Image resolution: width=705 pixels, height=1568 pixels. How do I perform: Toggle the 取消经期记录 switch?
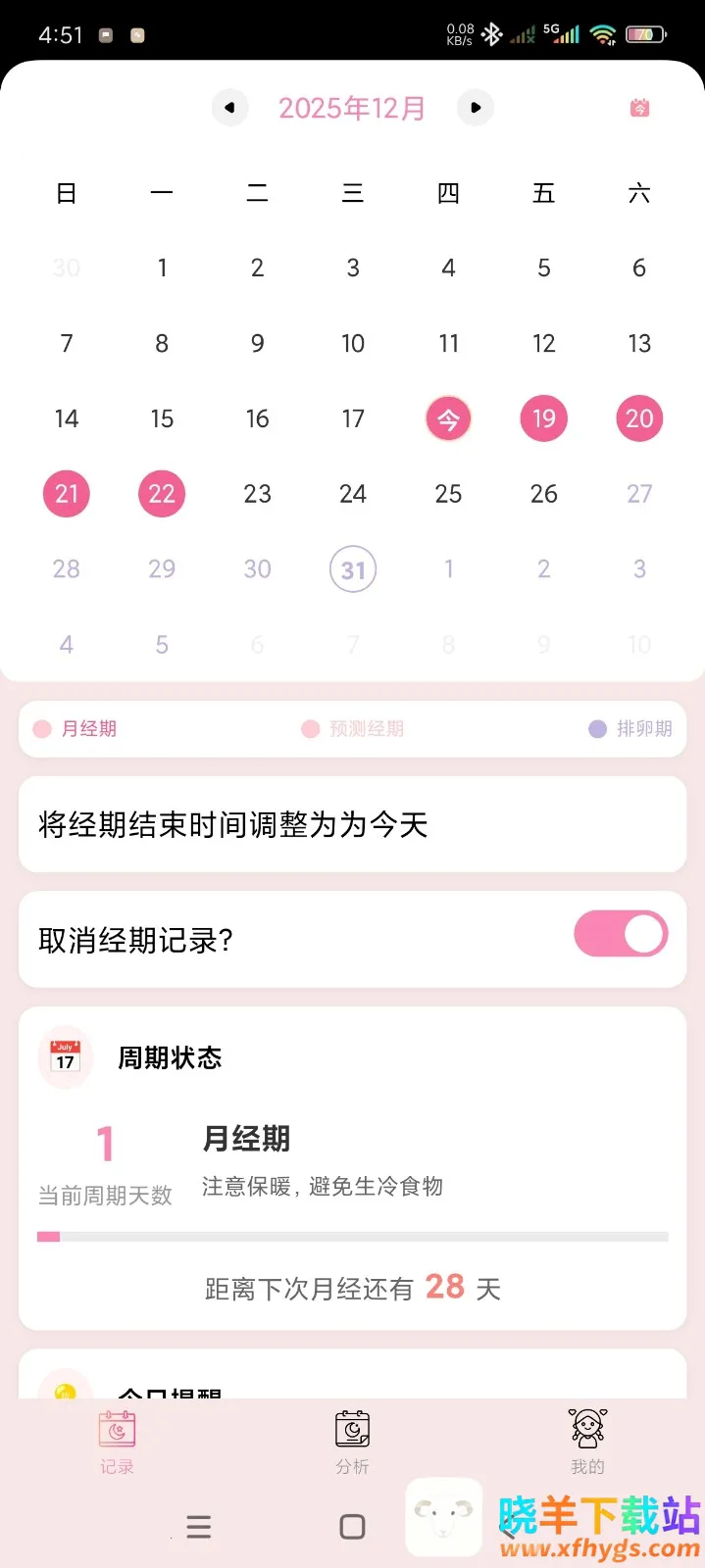pyautogui.click(x=621, y=934)
